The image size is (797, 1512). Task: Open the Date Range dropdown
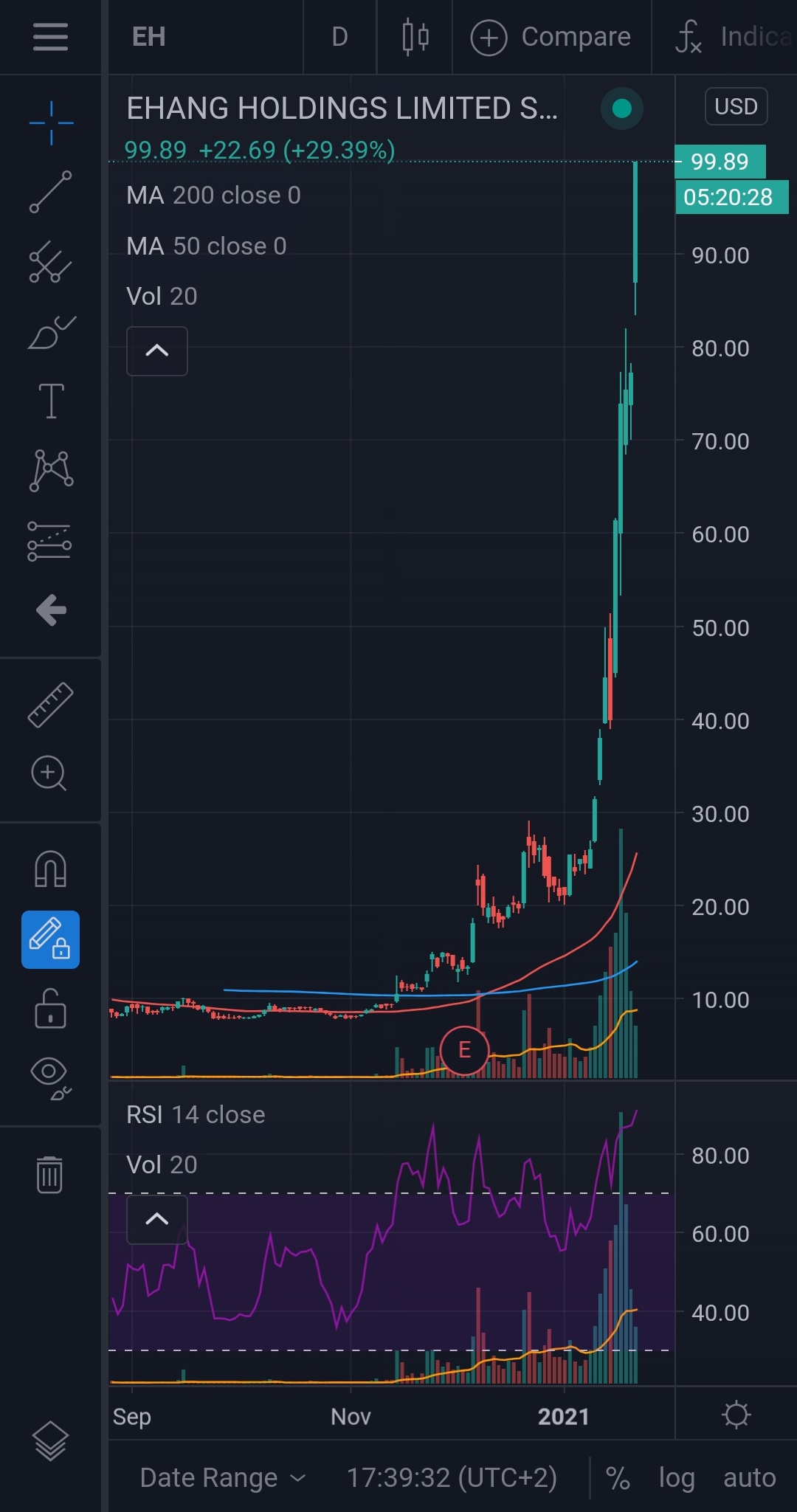point(222,1477)
